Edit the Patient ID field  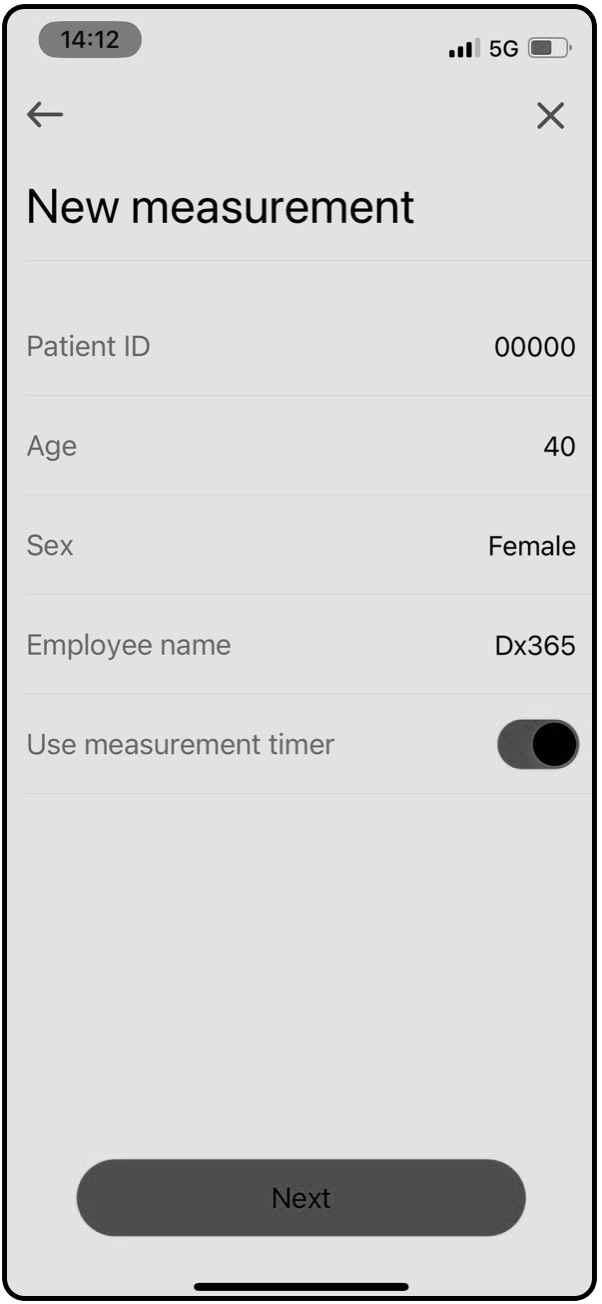[301, 347]
